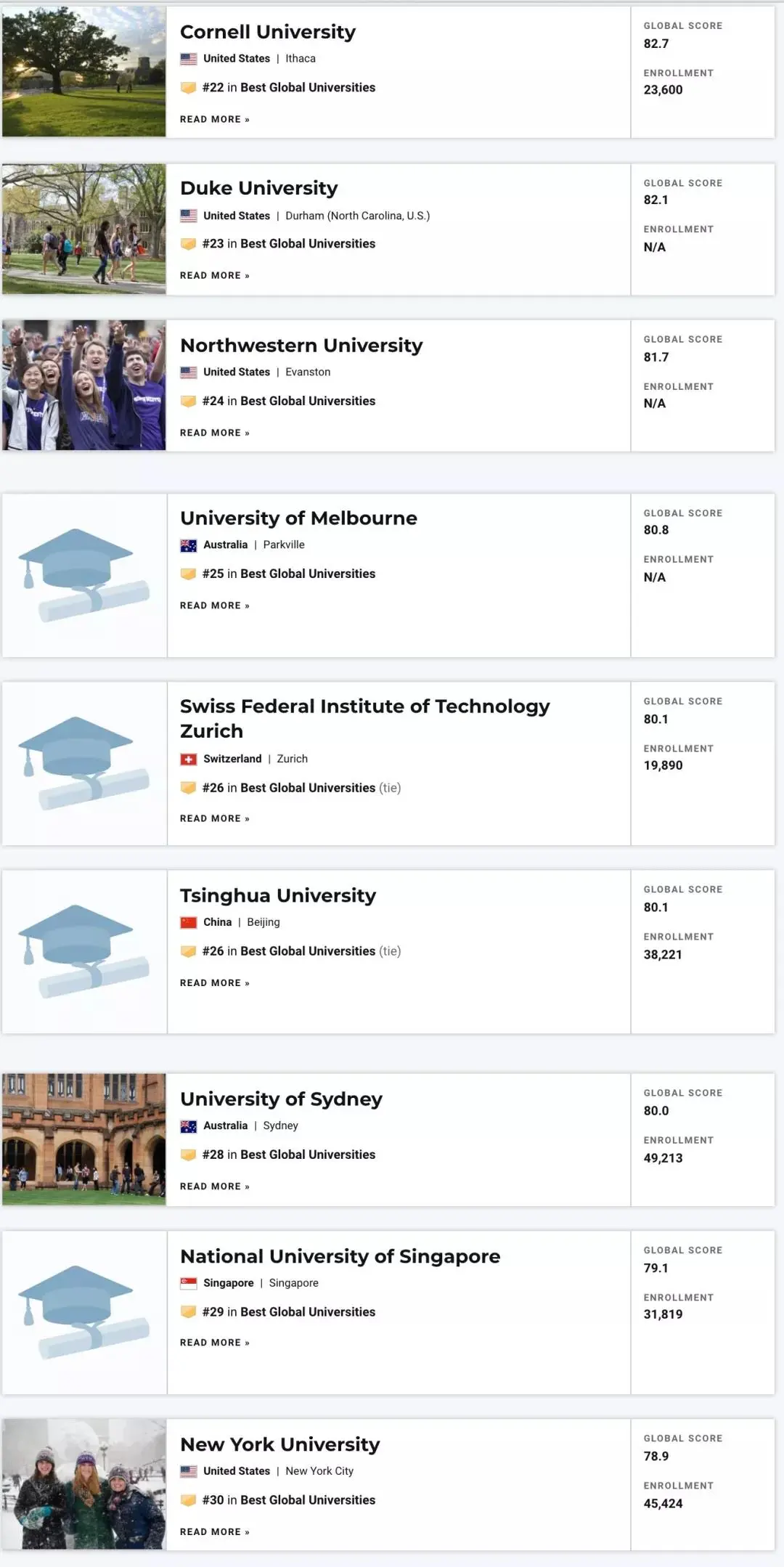This screenshot has height=1567, width=784.
Task: Click the ribbon icon next to Northwestern's #24 ranking
Action: point(189,401)
